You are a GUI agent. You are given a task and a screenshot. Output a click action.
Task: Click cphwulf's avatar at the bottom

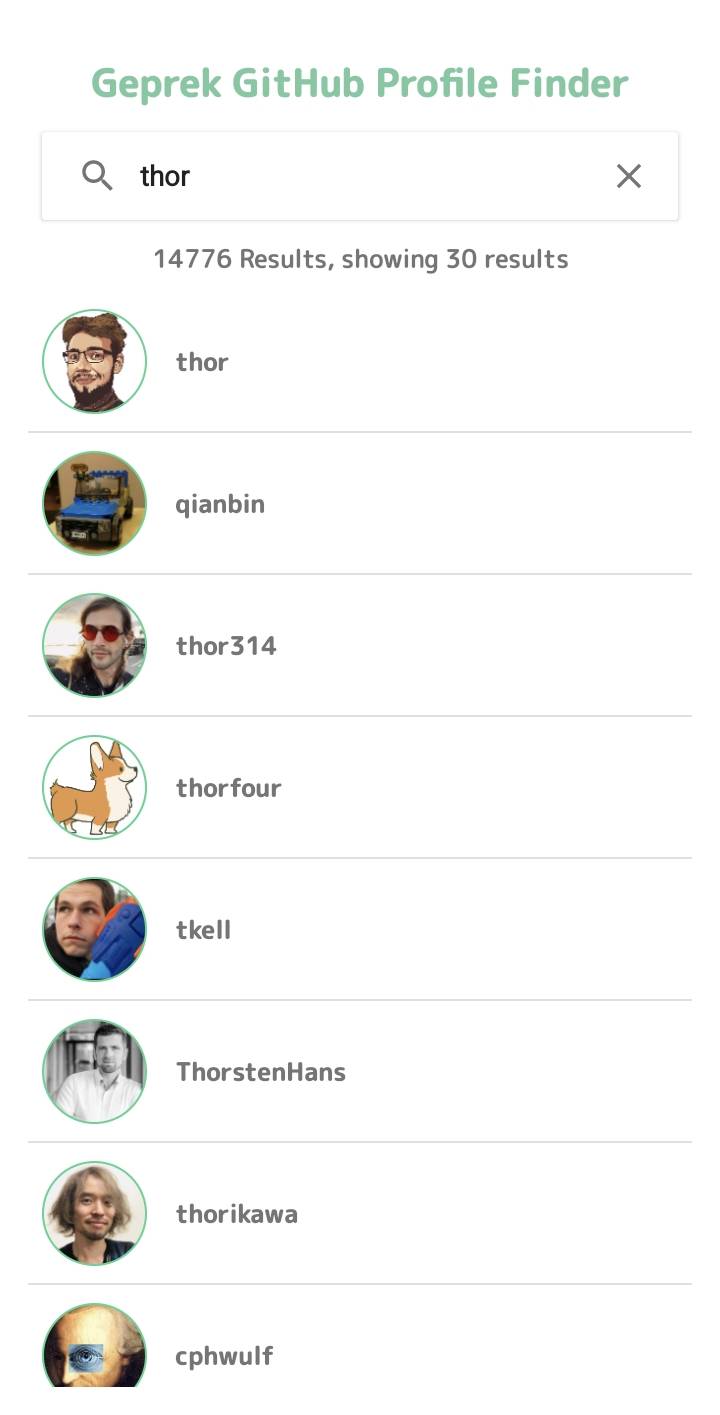point(94,1350)
